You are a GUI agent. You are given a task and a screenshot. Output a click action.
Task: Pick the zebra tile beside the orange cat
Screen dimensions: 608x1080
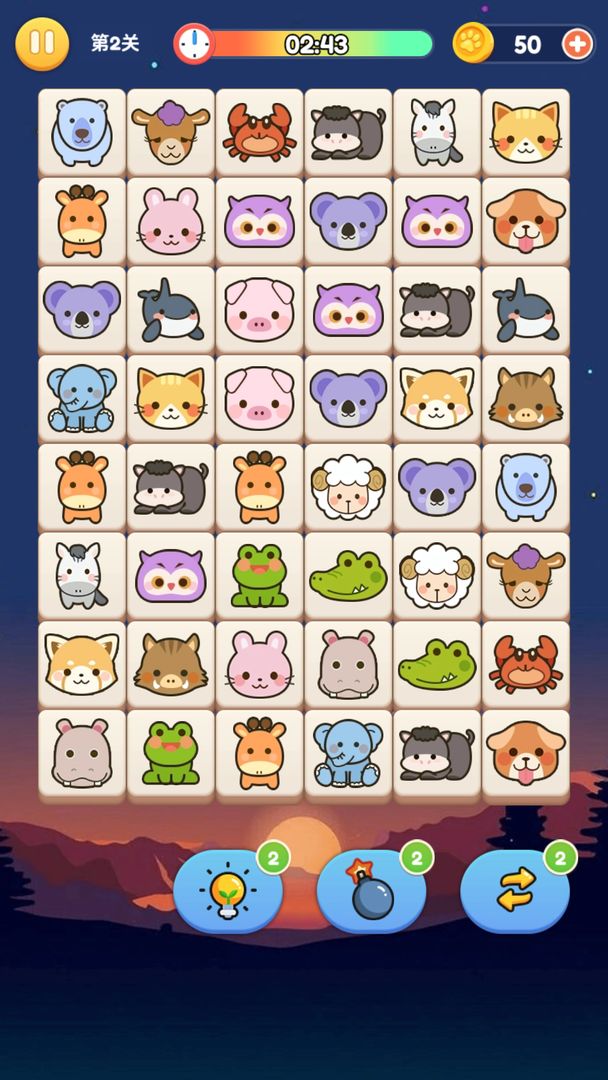(x=436, y=133)
